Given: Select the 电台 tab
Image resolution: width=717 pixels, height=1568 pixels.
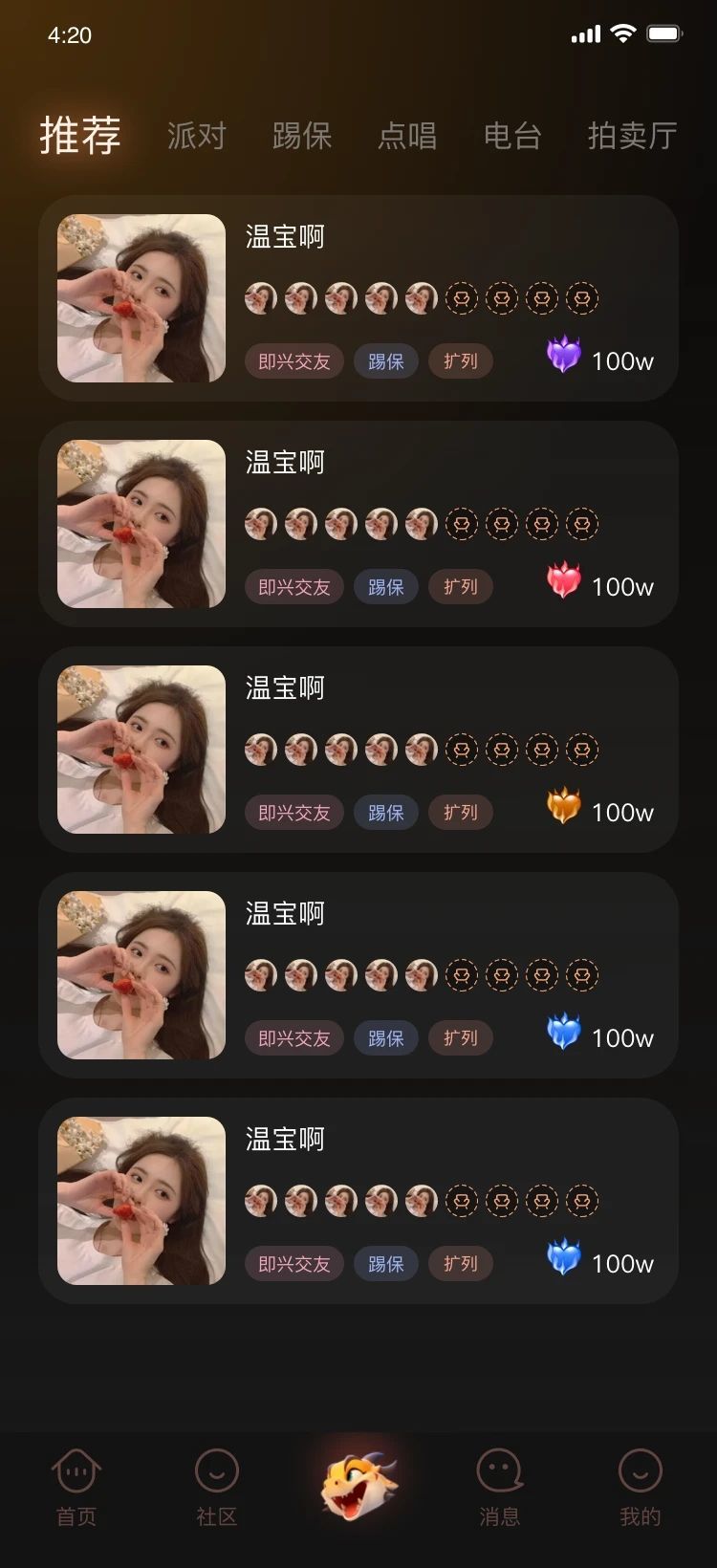Looking at the screenshot, I should click(512, 136).
